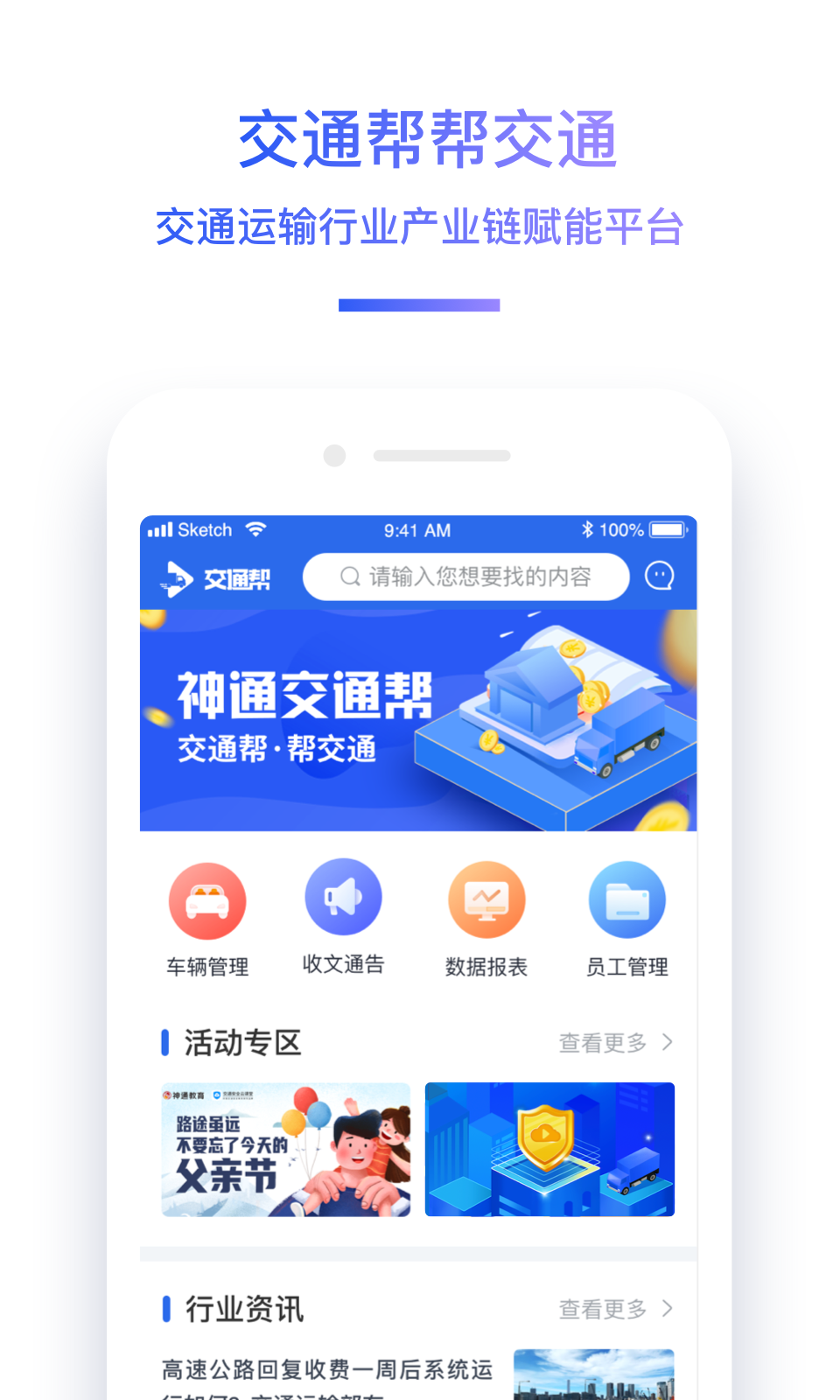Click the Wi-Fi icon in the status bar
This screenshot has height=1400, width=840.
coord(255,529)
